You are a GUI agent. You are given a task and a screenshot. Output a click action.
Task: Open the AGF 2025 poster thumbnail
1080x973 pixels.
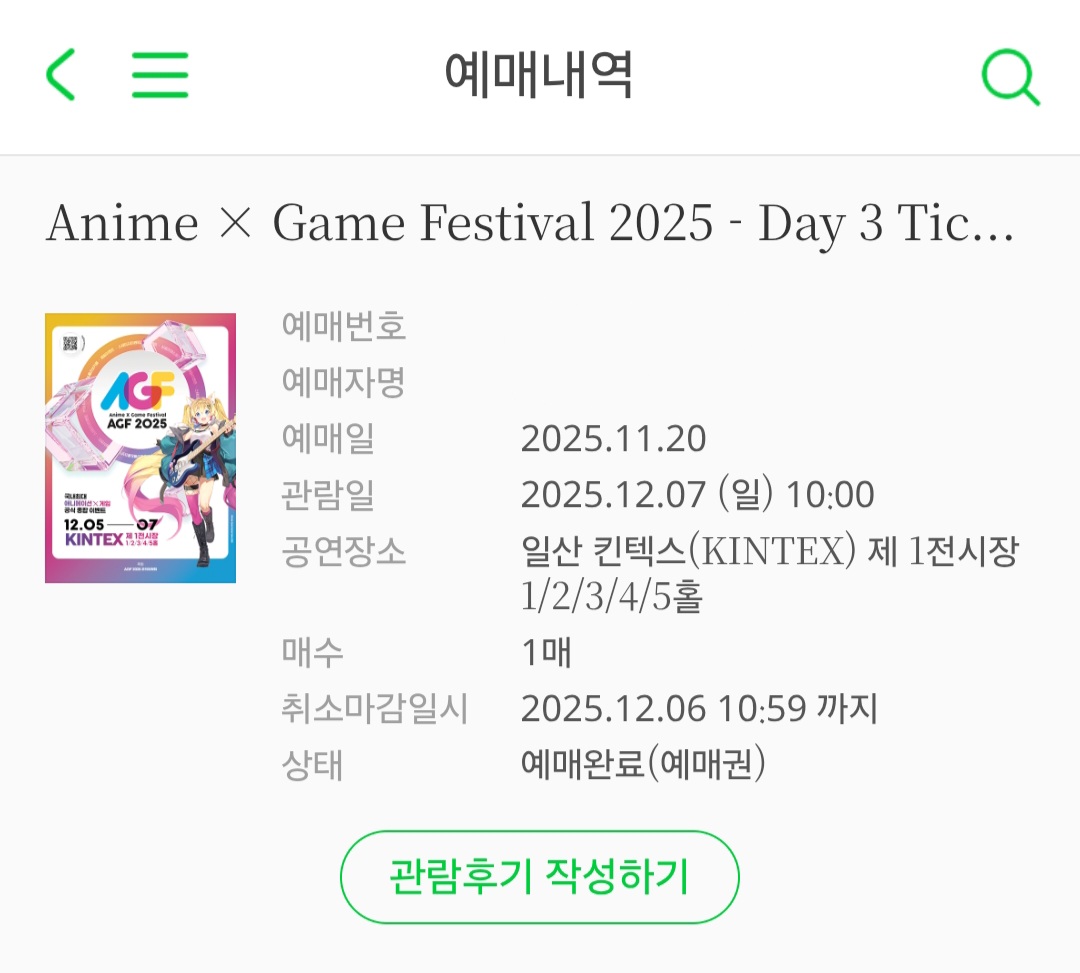tap(141, 447)
